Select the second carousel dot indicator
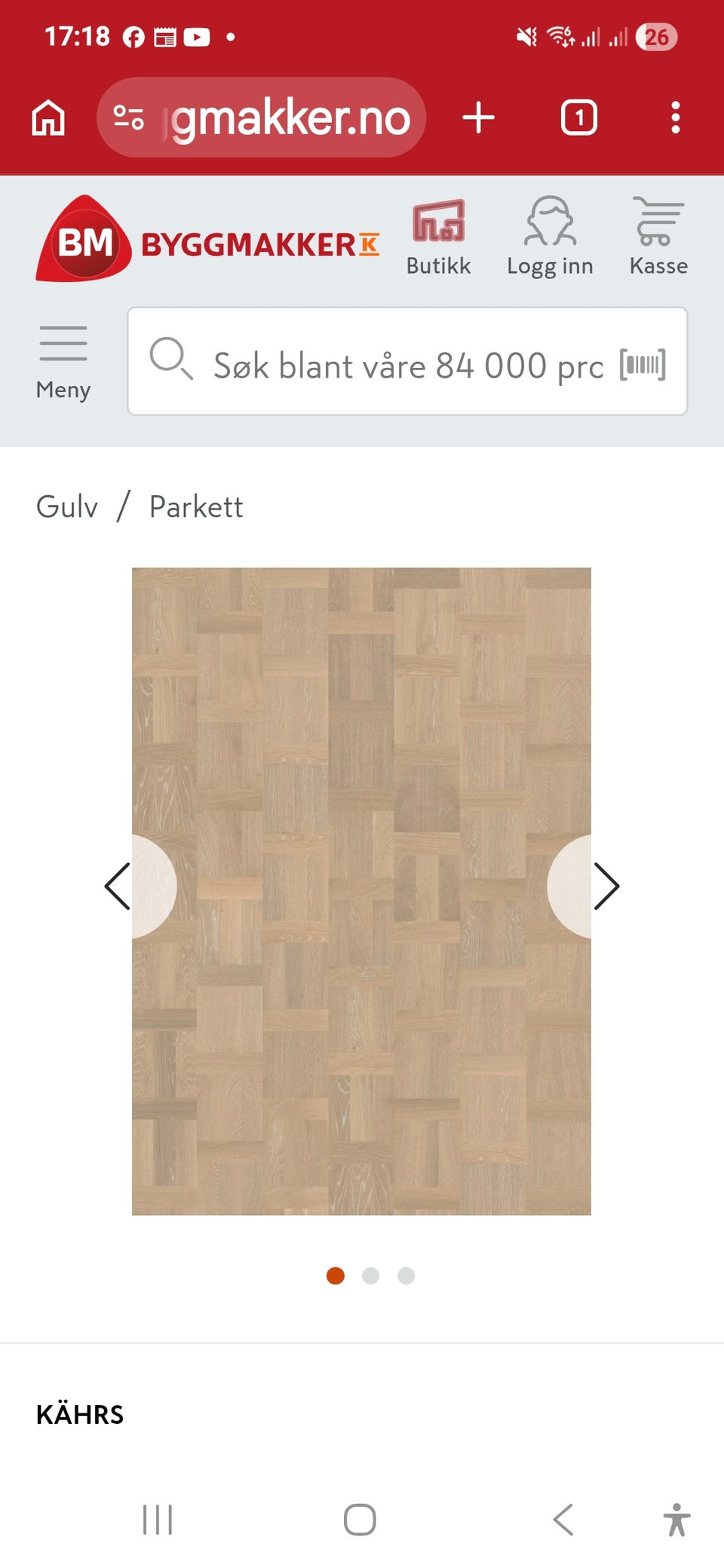Image resolution: width=724 pixels, height=1568 pixels. [x=370, y=1276]
